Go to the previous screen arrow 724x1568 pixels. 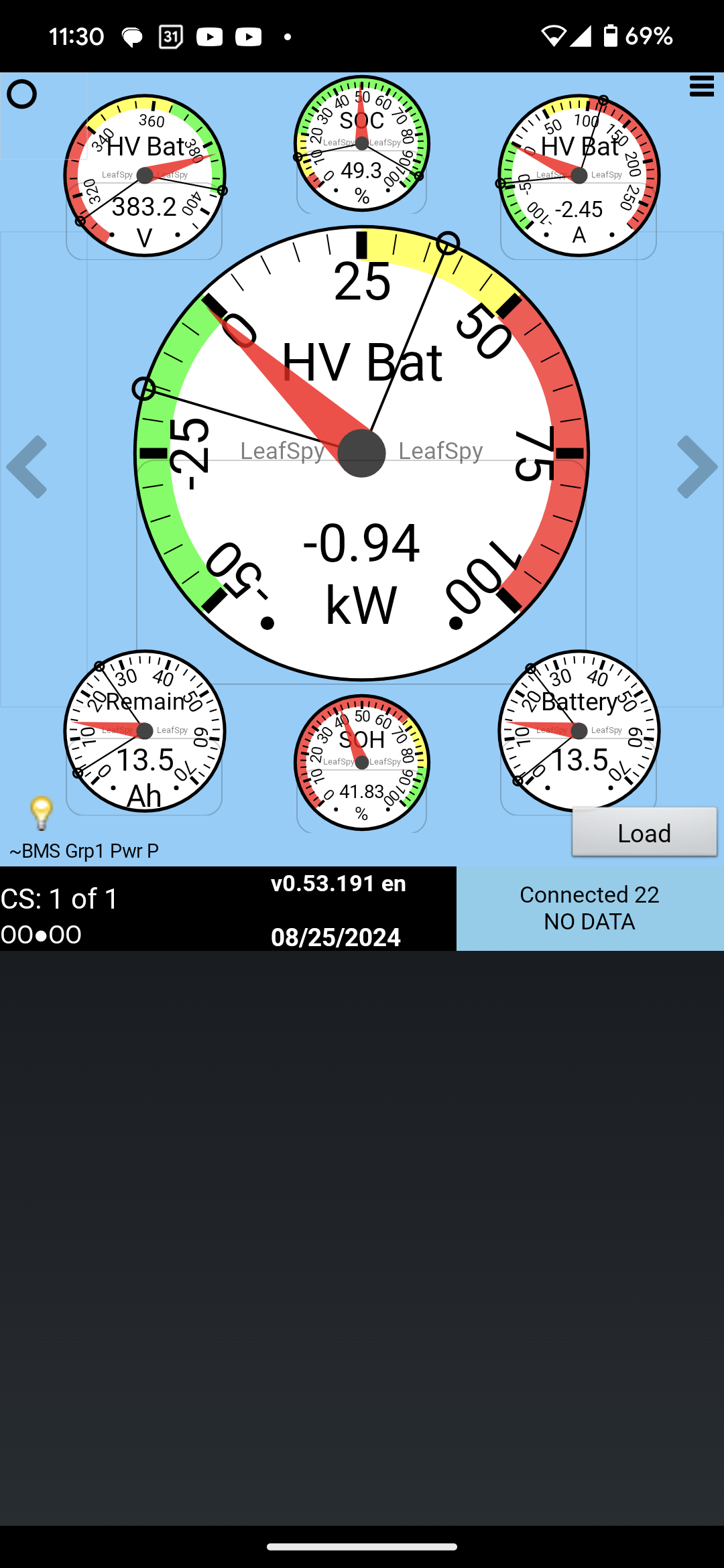click(x=27, y=467)
